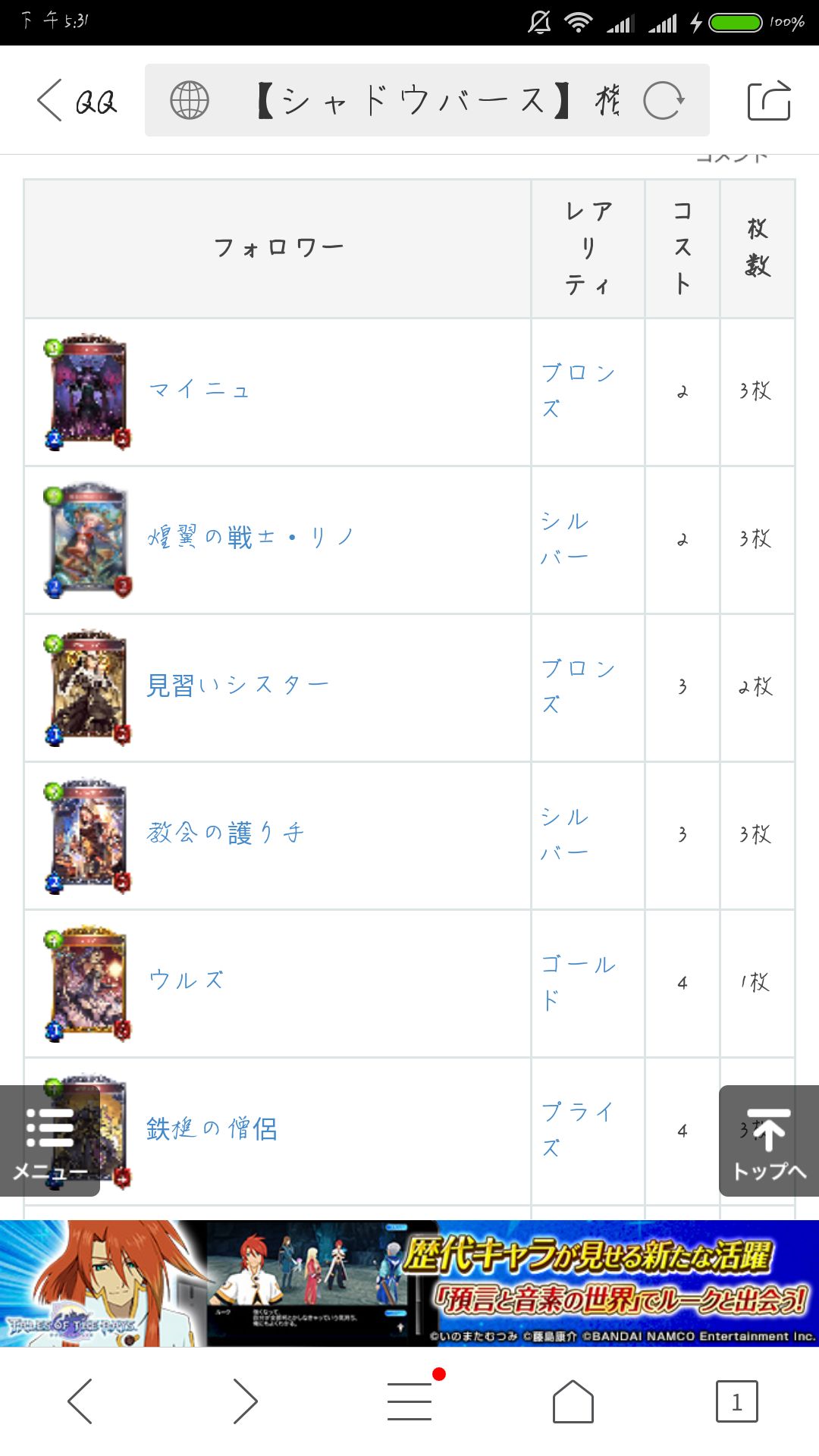Tap シルバー rarity in 煌翼の戦士・リノ row

click(565, 539)
